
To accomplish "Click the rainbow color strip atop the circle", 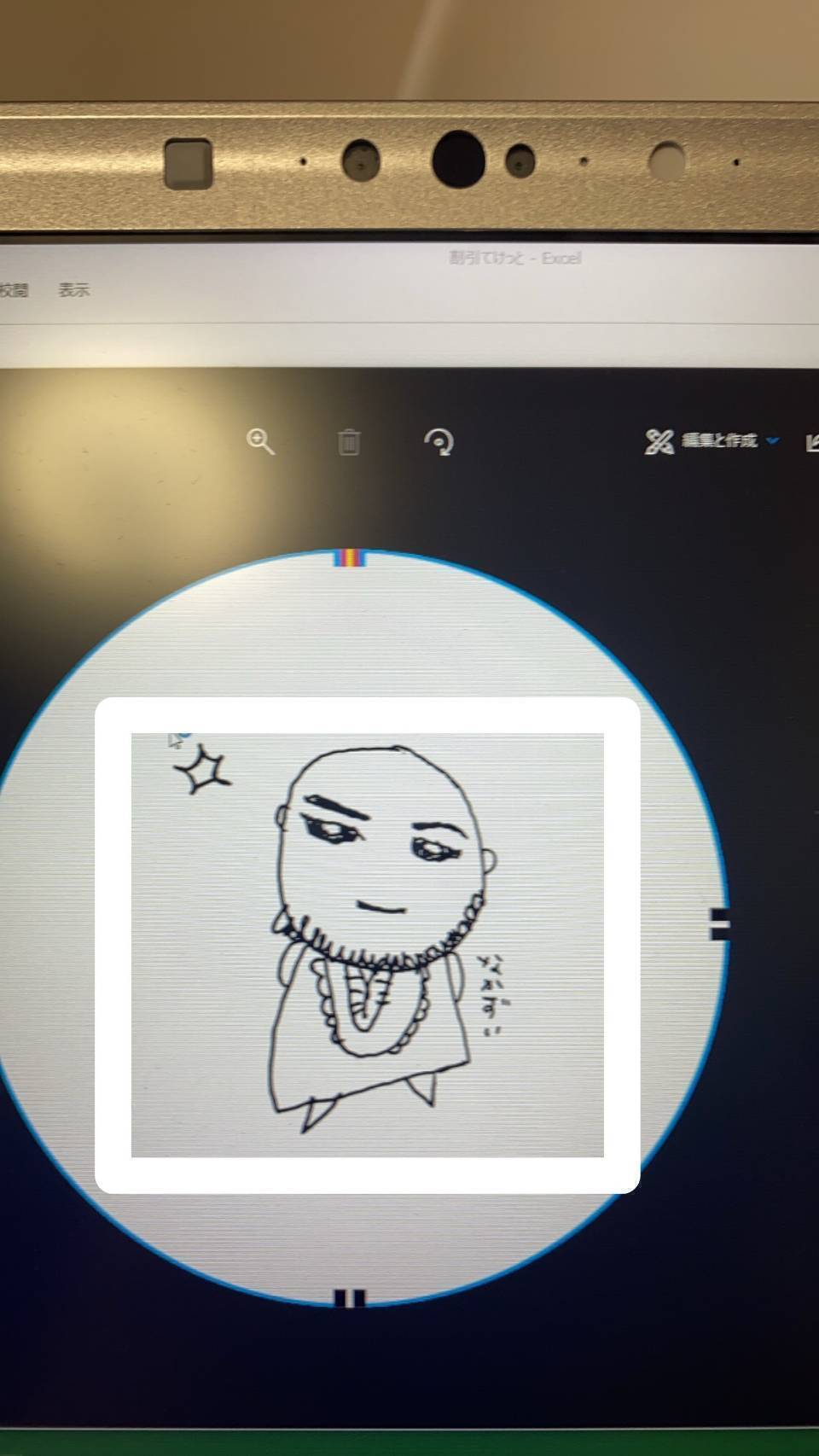I will (348, 556).
